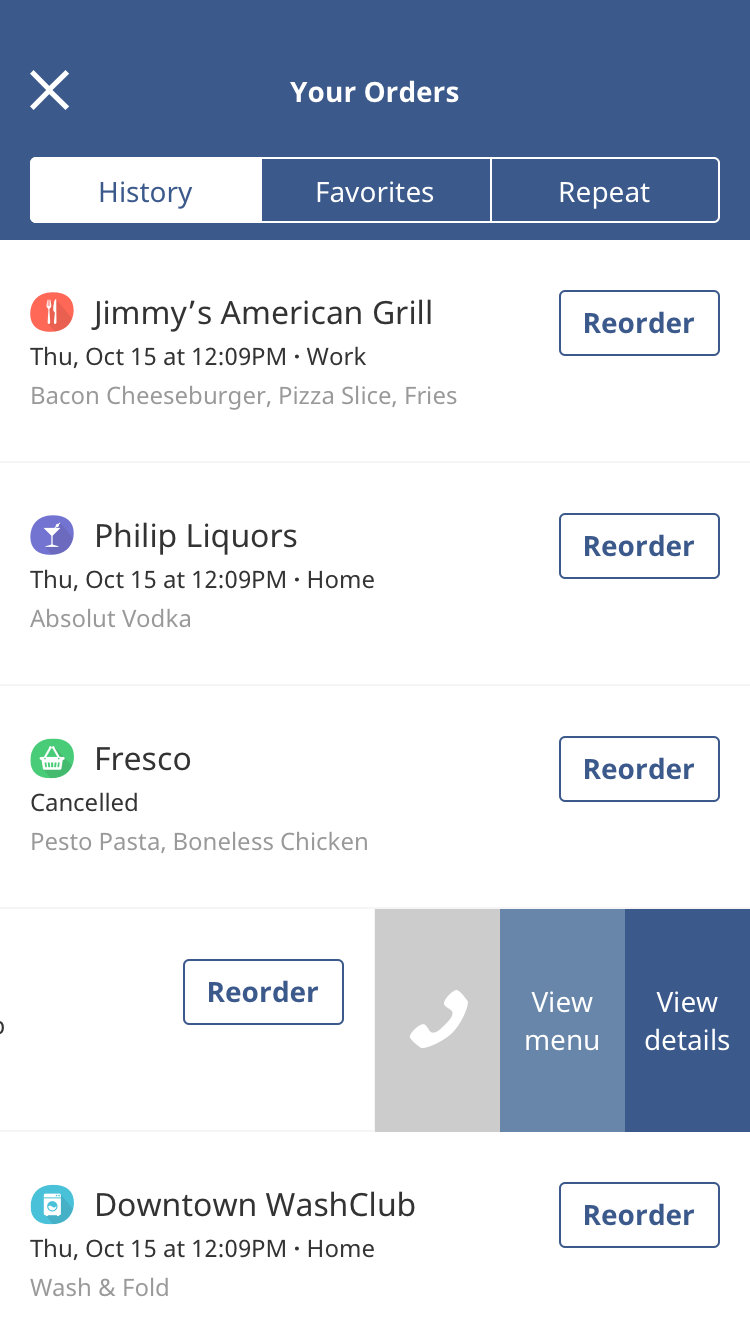
Task: Call the store via phone icon
Action: pos(438,1020)
